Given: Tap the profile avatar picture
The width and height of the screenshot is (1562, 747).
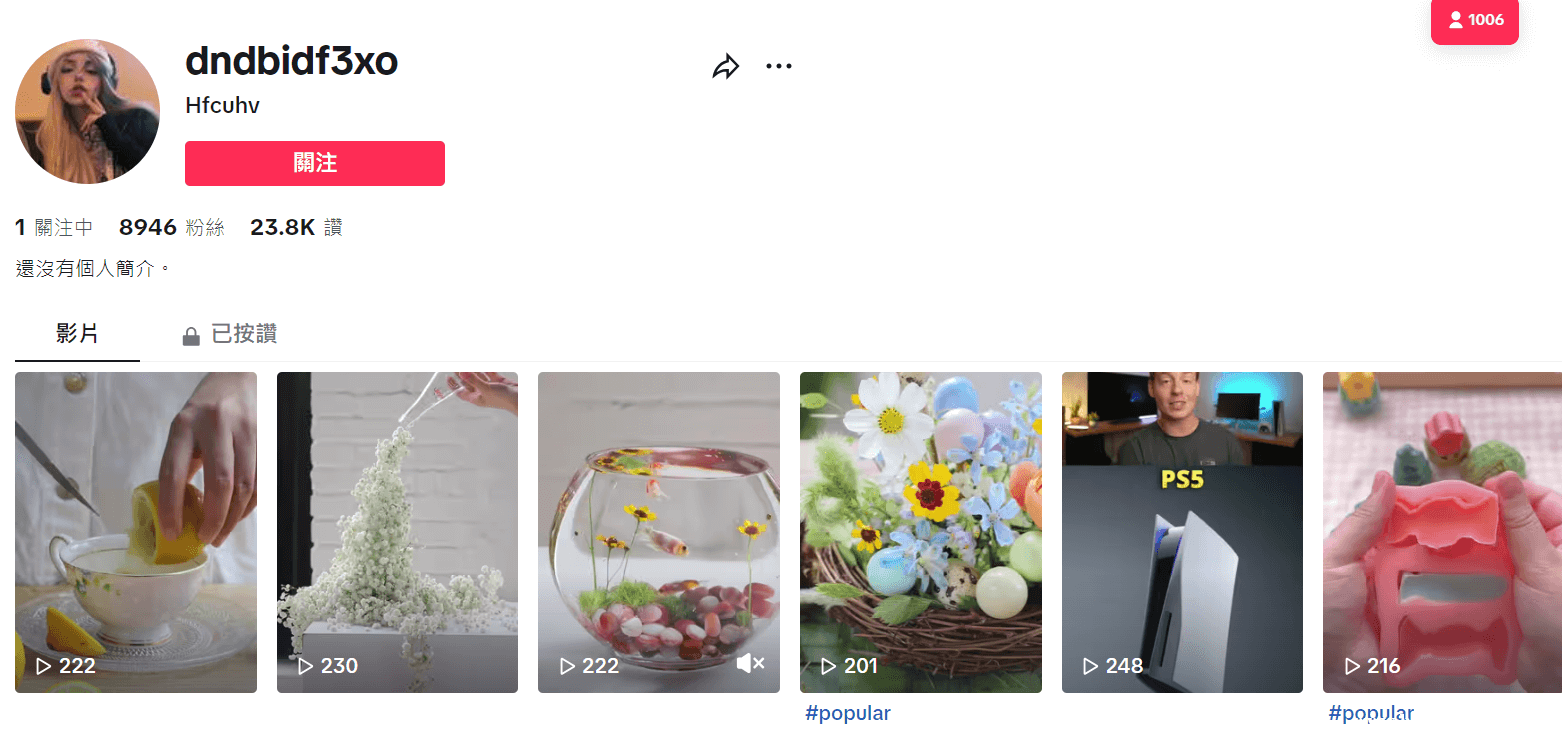Looking at the screenshot, I should [x=87, y=111].
